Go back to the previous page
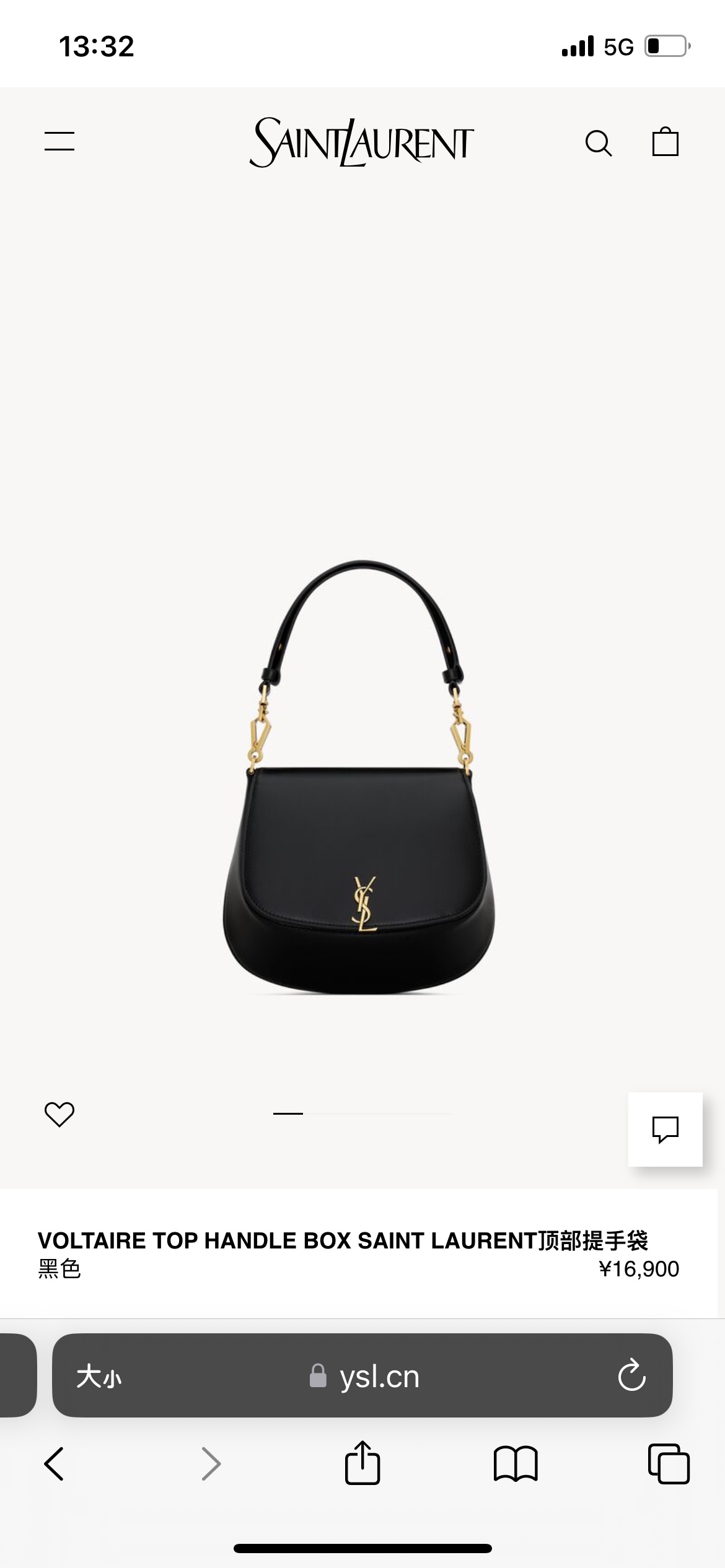Screen dimensions: 725x1568 55,1464
